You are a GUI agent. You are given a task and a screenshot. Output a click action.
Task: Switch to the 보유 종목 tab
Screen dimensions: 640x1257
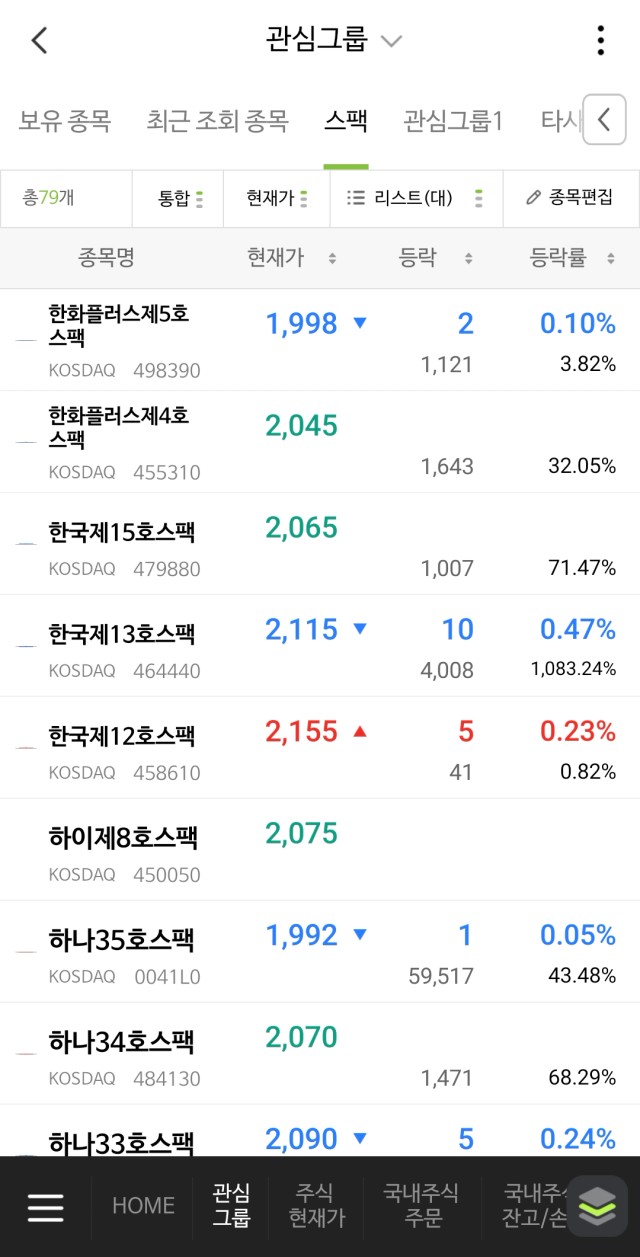[65, 121]
